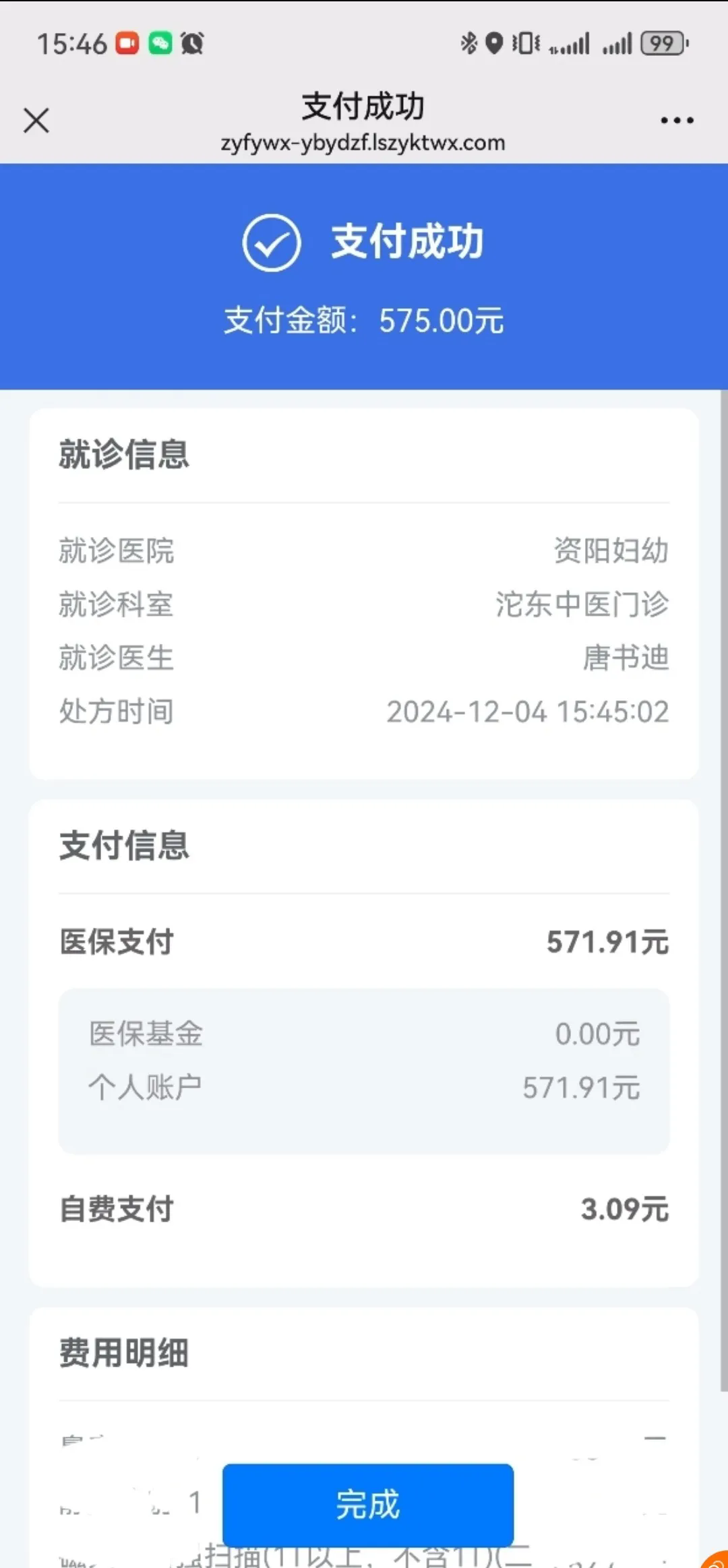Tap the 完成 button to finish
The height and width of the screenshot is (1568, 728).
tap(368, 1505)
